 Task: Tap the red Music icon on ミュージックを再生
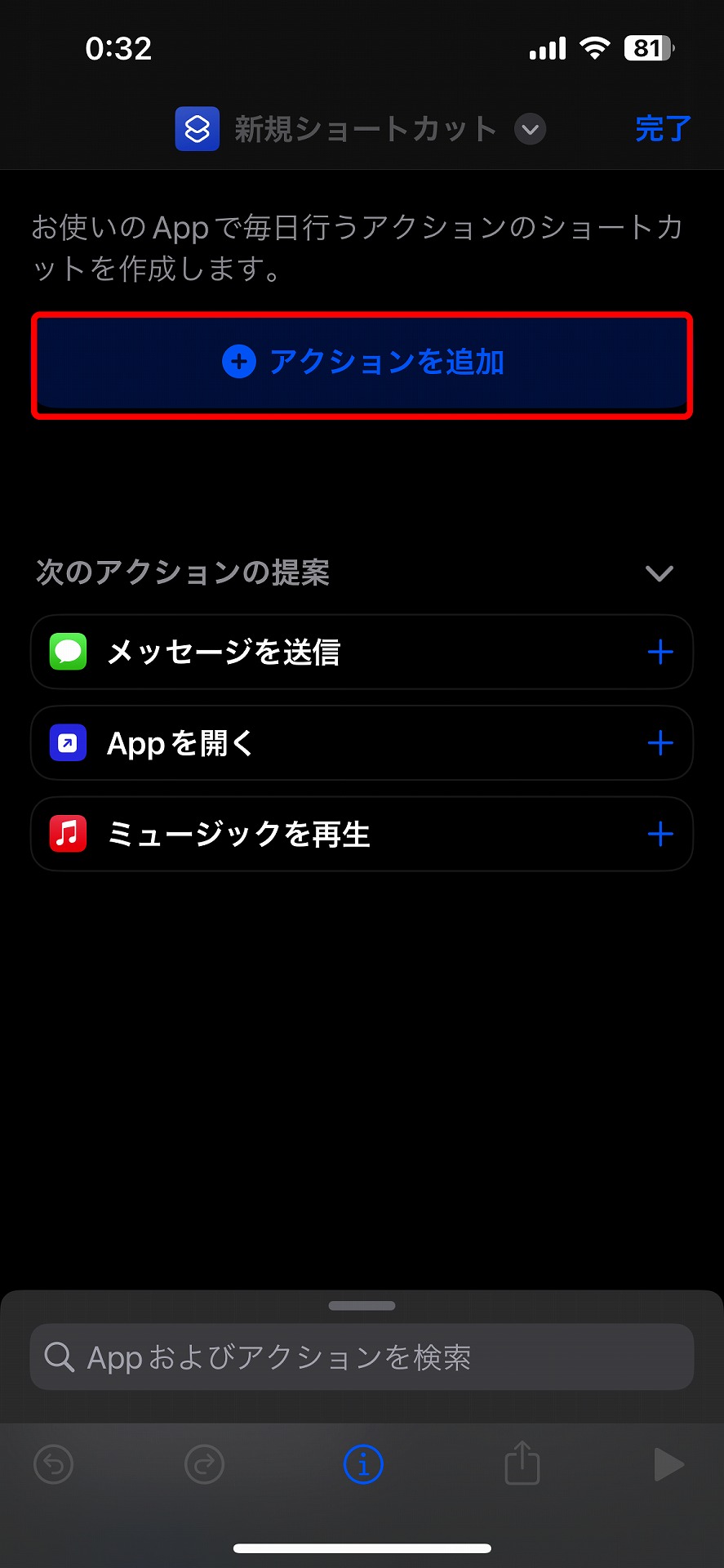(68, 834)
